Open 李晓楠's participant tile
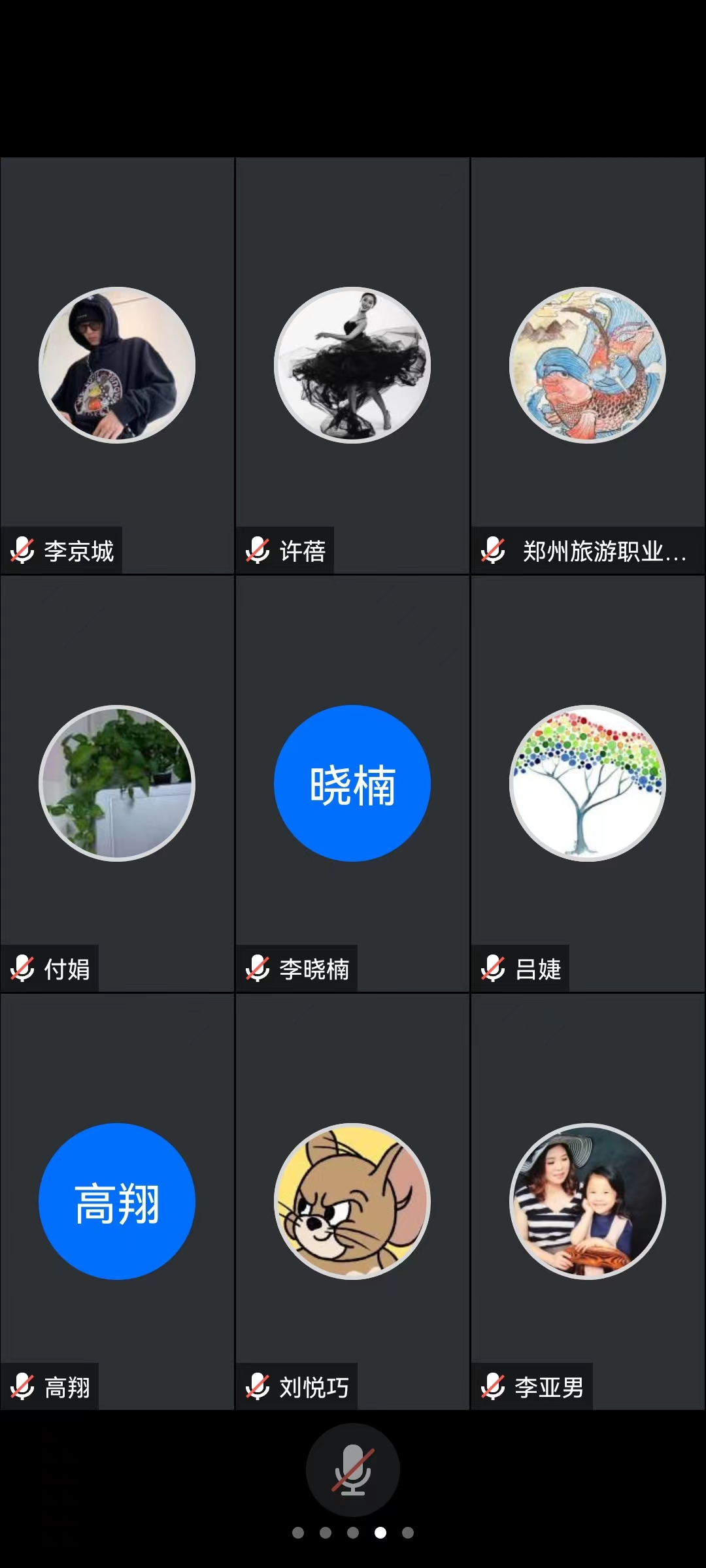The height and width of the screenshot is (1568, 706). [x=352, y=783]
